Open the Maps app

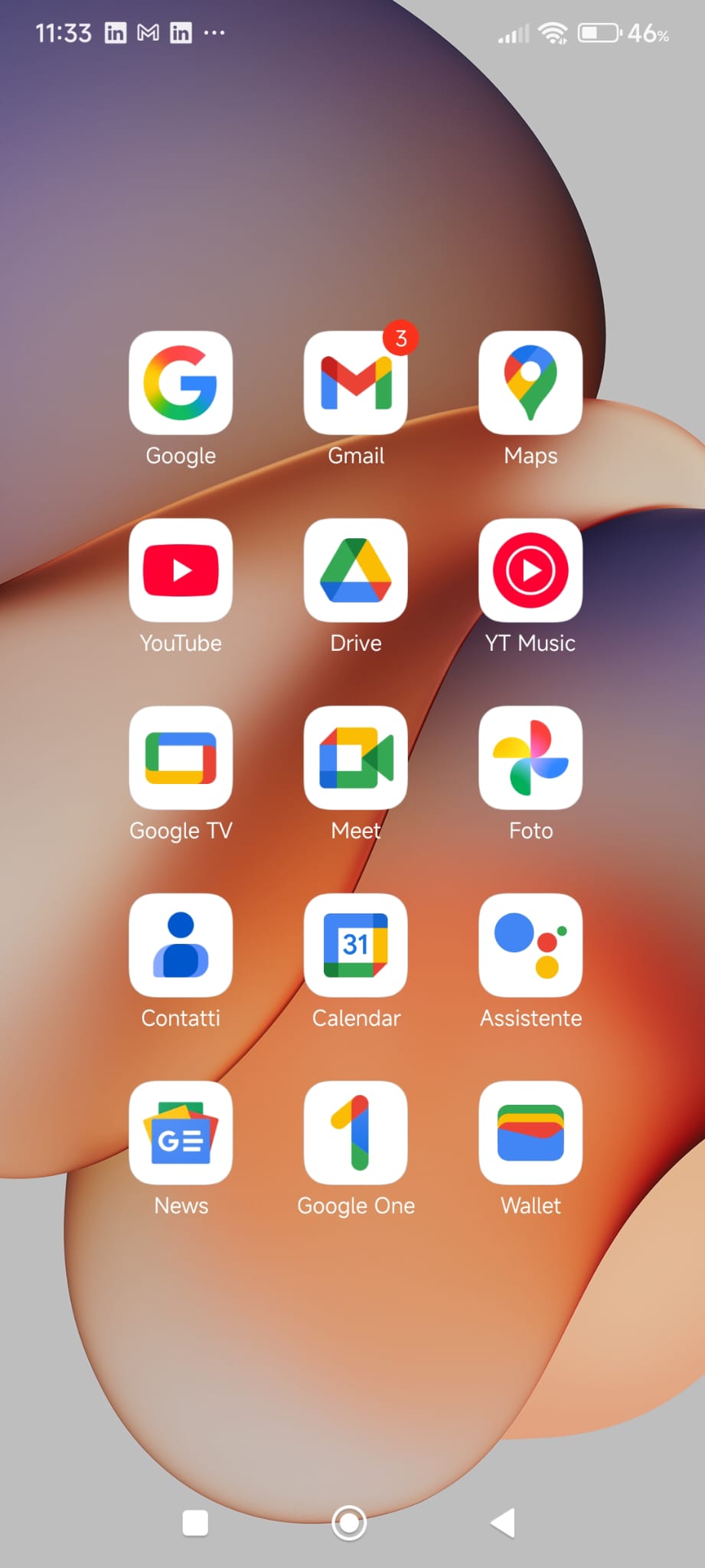tap(530, 382)
